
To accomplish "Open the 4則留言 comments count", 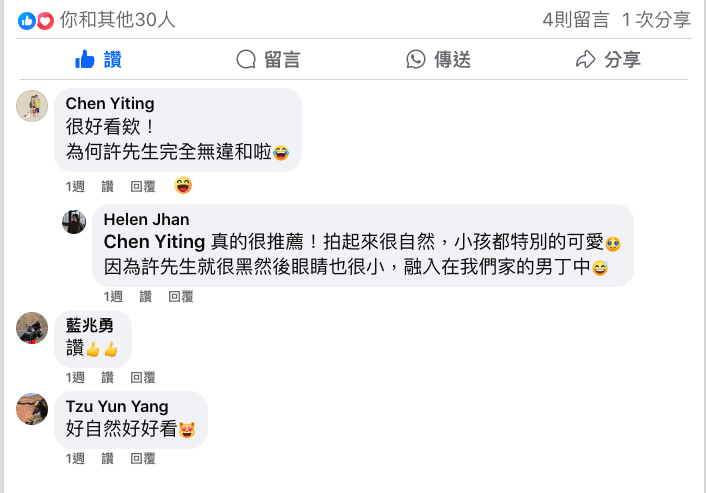I will click(x=575, y=19).
